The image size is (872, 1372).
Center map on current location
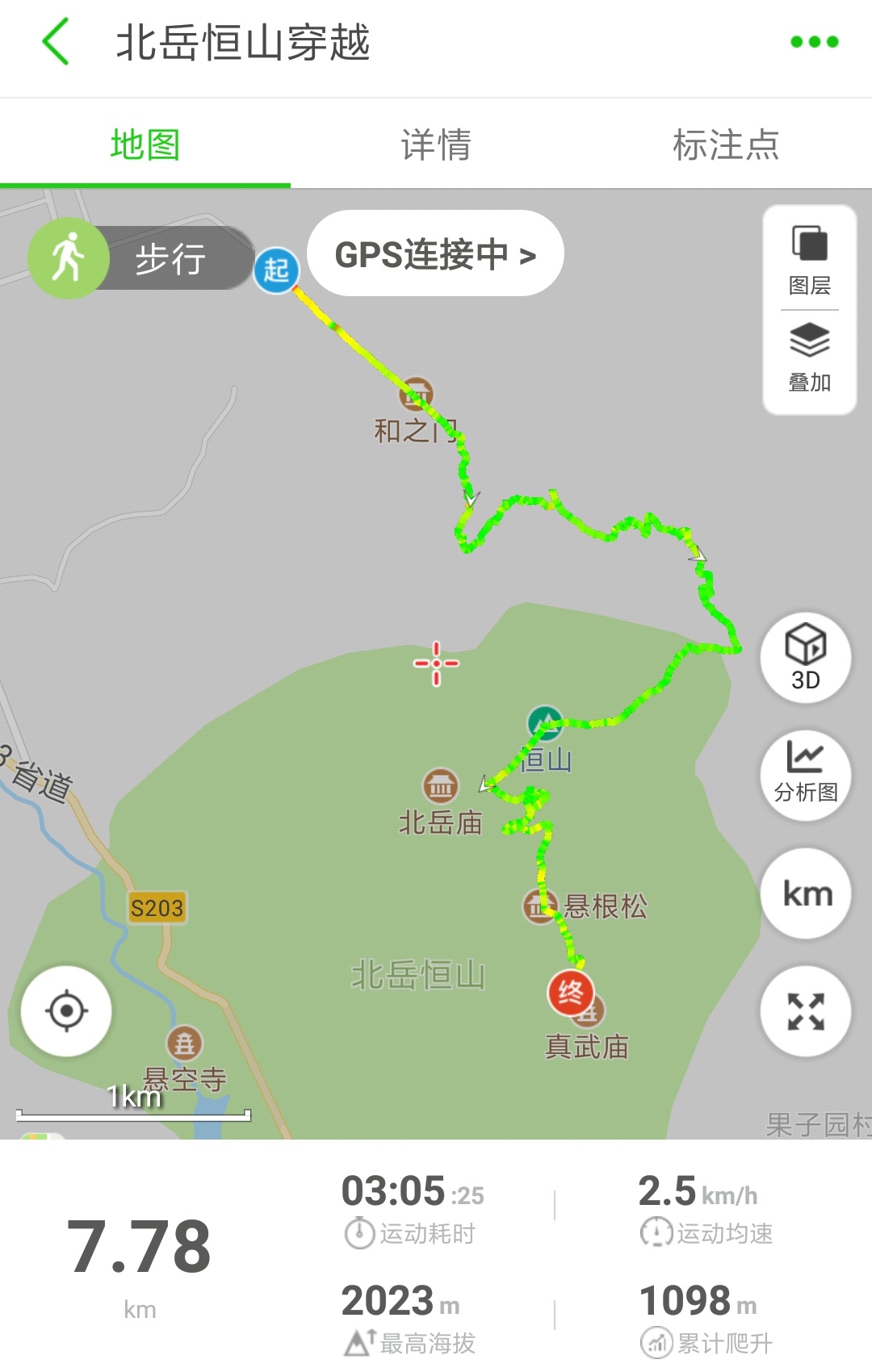point(67,1010)
